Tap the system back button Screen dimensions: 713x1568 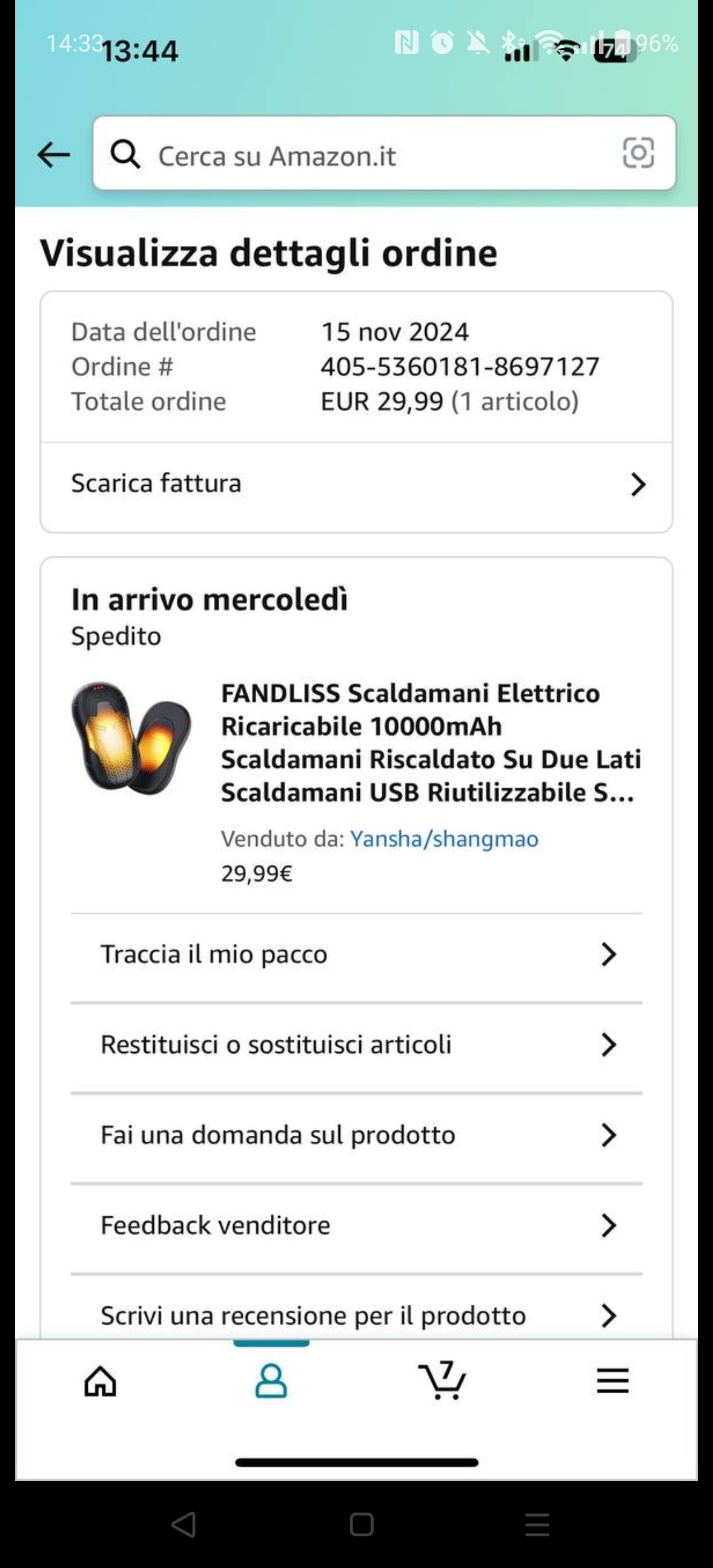coord(184,1525)
